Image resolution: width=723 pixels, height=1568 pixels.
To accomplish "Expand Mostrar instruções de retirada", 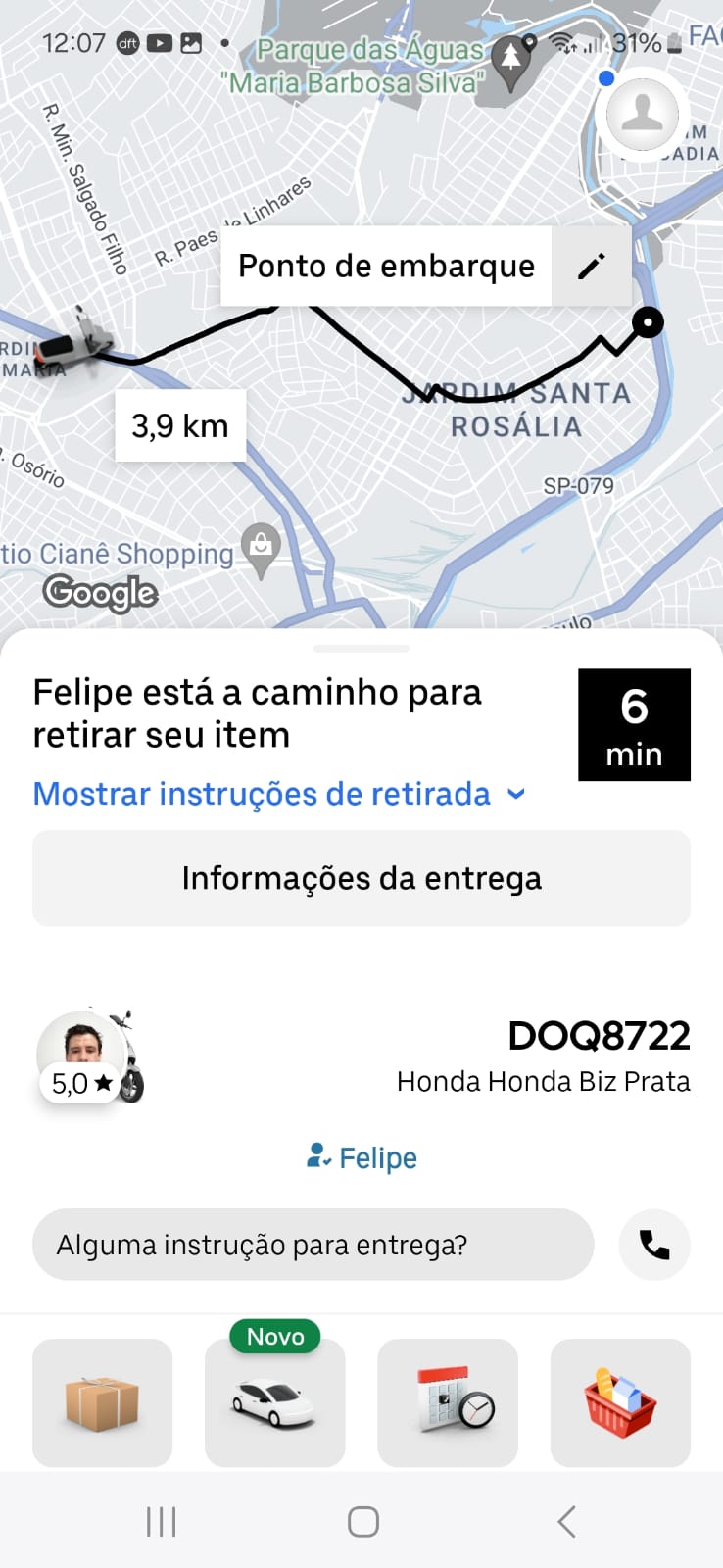I will point(279,794).
